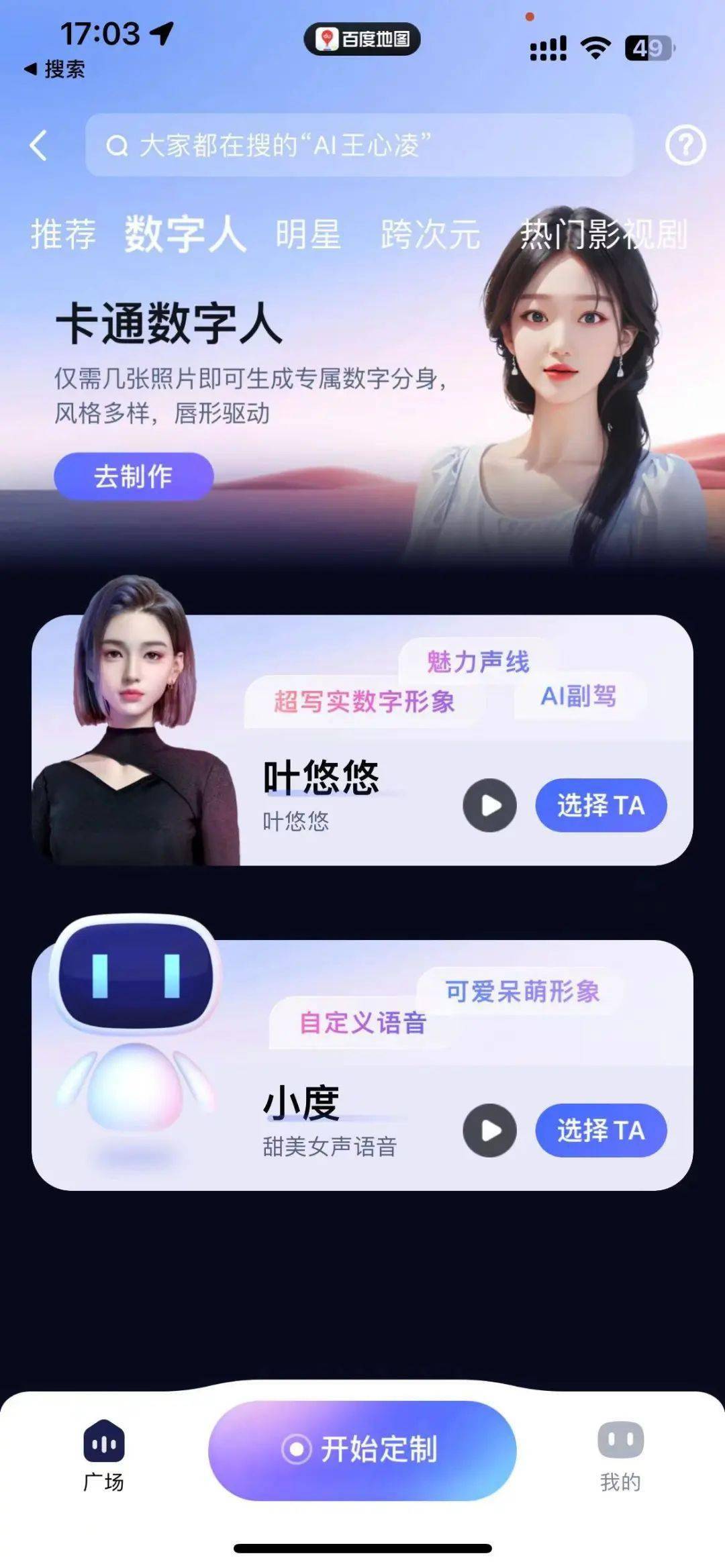Tap 去制作 to create a cartoon digital human
725x1568 pixels.
134,476
